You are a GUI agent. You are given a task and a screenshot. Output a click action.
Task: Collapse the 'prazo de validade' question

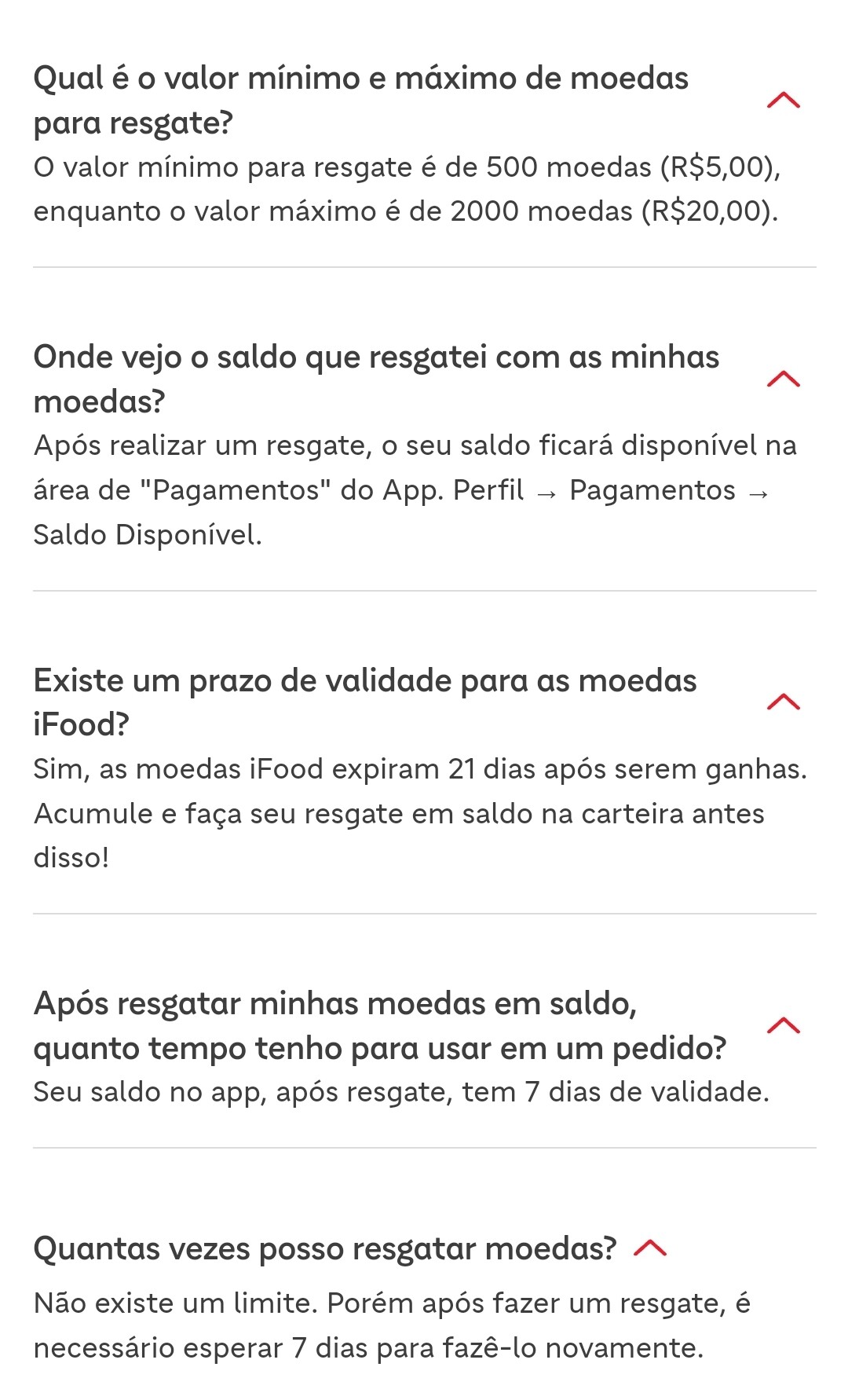pyautogui.click(x=783, y=702)
